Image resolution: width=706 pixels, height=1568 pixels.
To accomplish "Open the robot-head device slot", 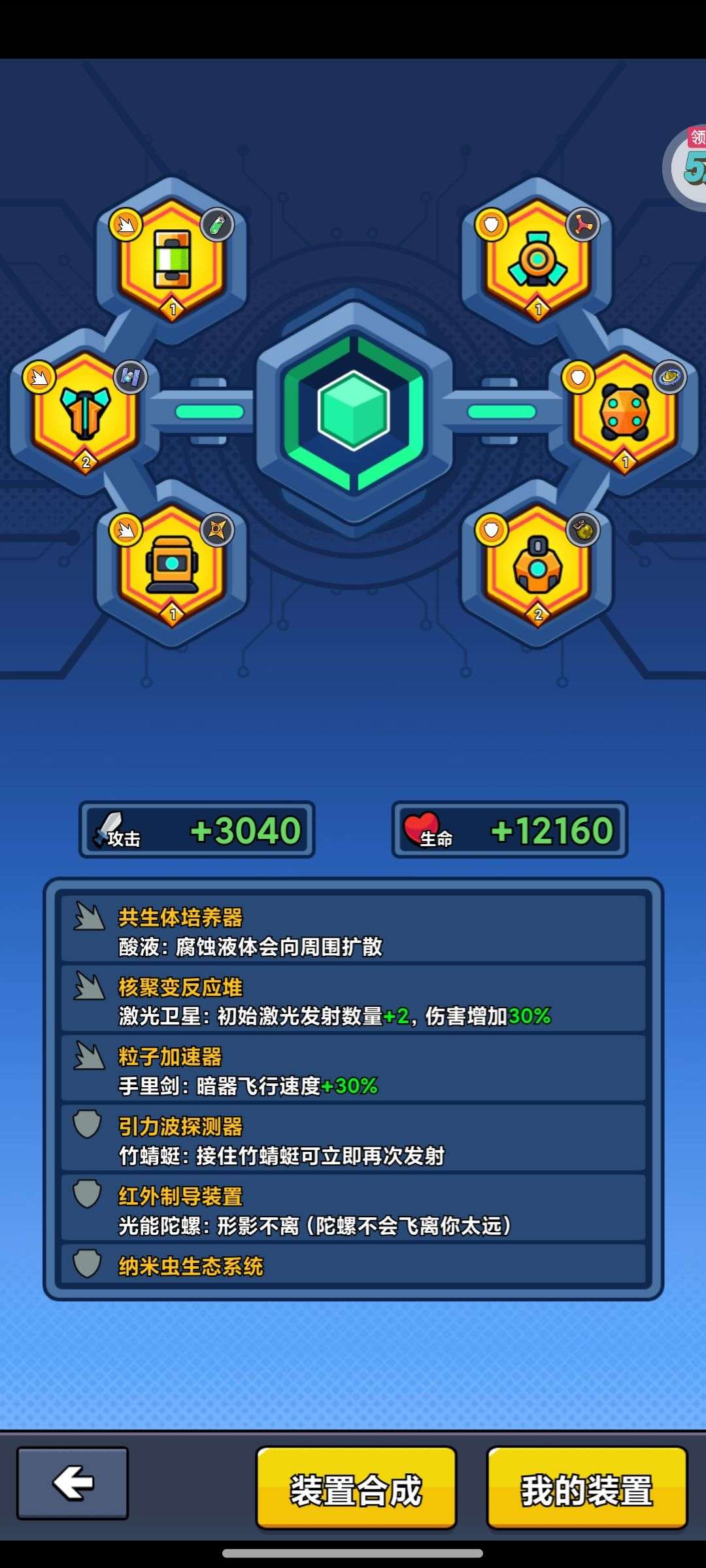I will pos(172,564).
